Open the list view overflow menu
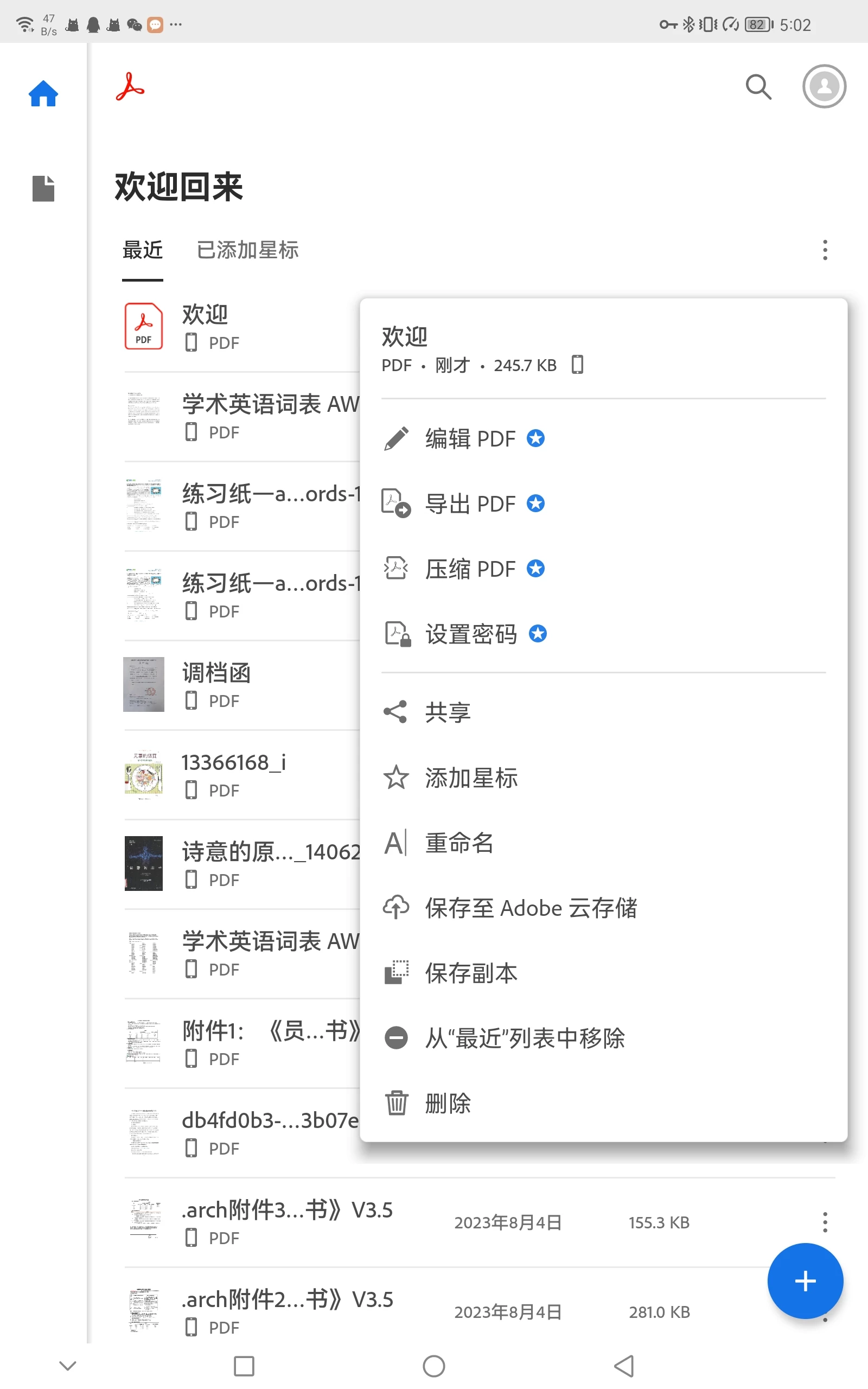The image size is (868, 1389). (x=825, y=250)
